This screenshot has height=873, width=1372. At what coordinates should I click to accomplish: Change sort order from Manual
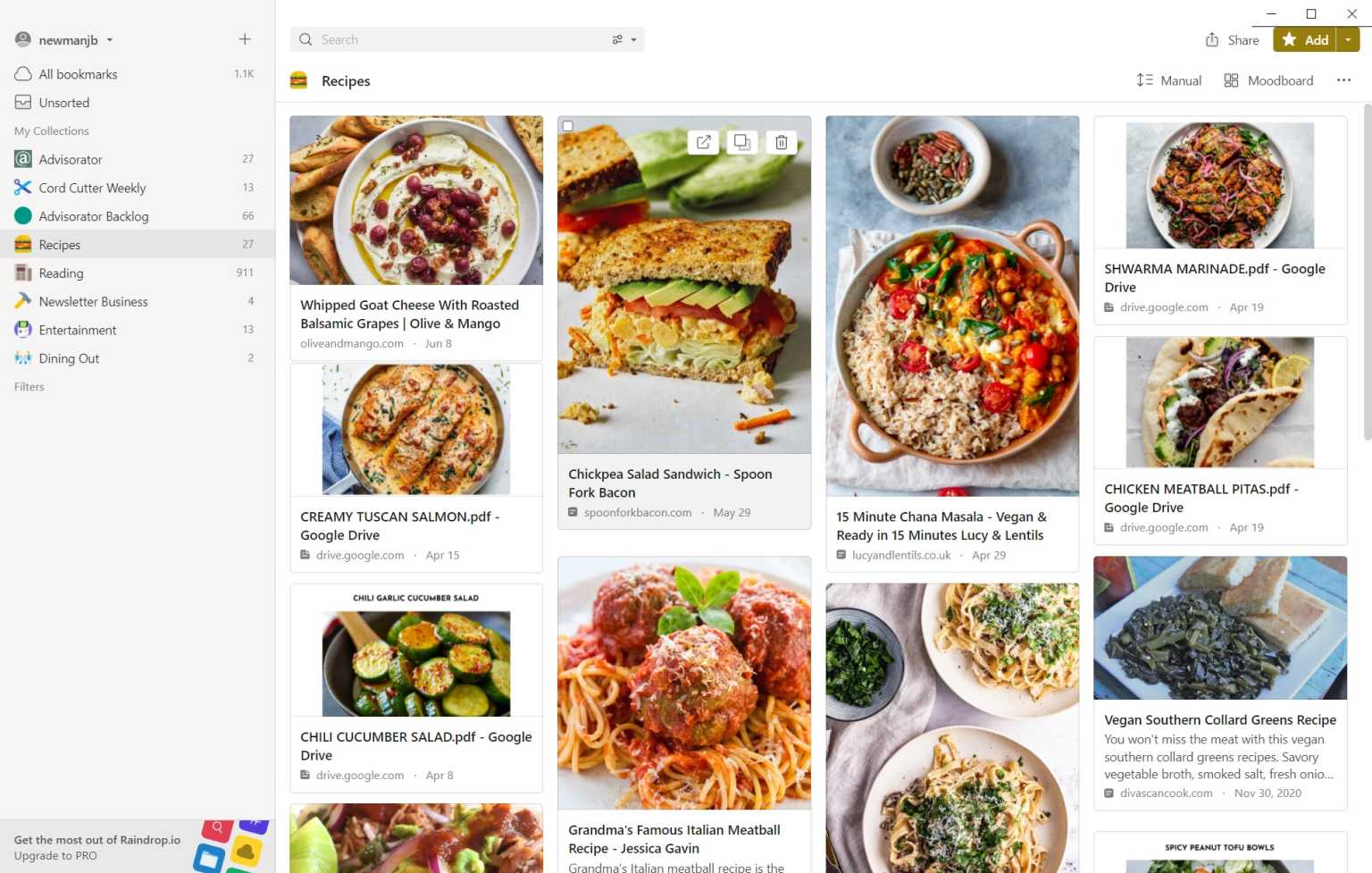tap(1169, 80)
